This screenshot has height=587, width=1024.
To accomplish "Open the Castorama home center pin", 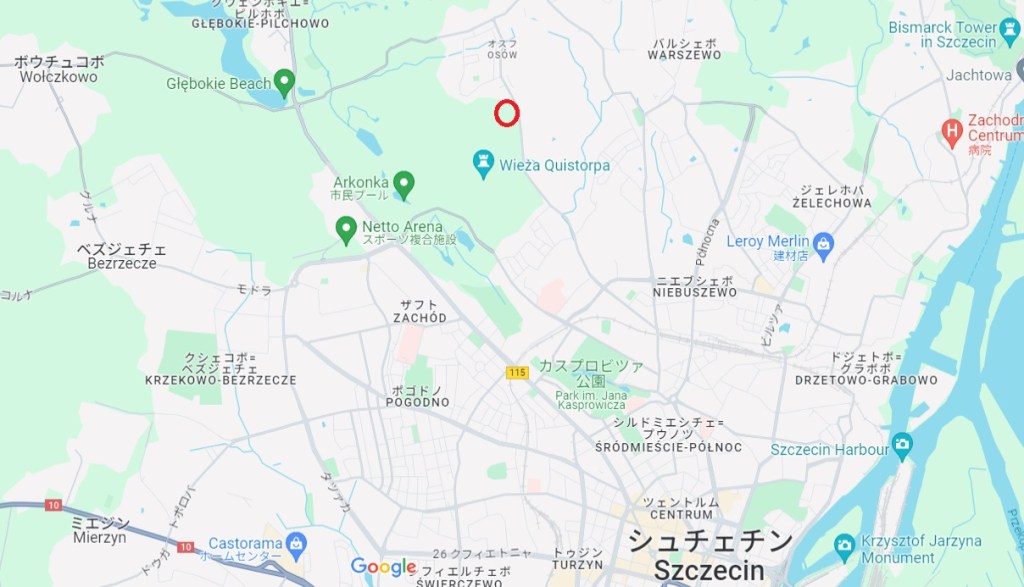I will [x=295, y=543].
